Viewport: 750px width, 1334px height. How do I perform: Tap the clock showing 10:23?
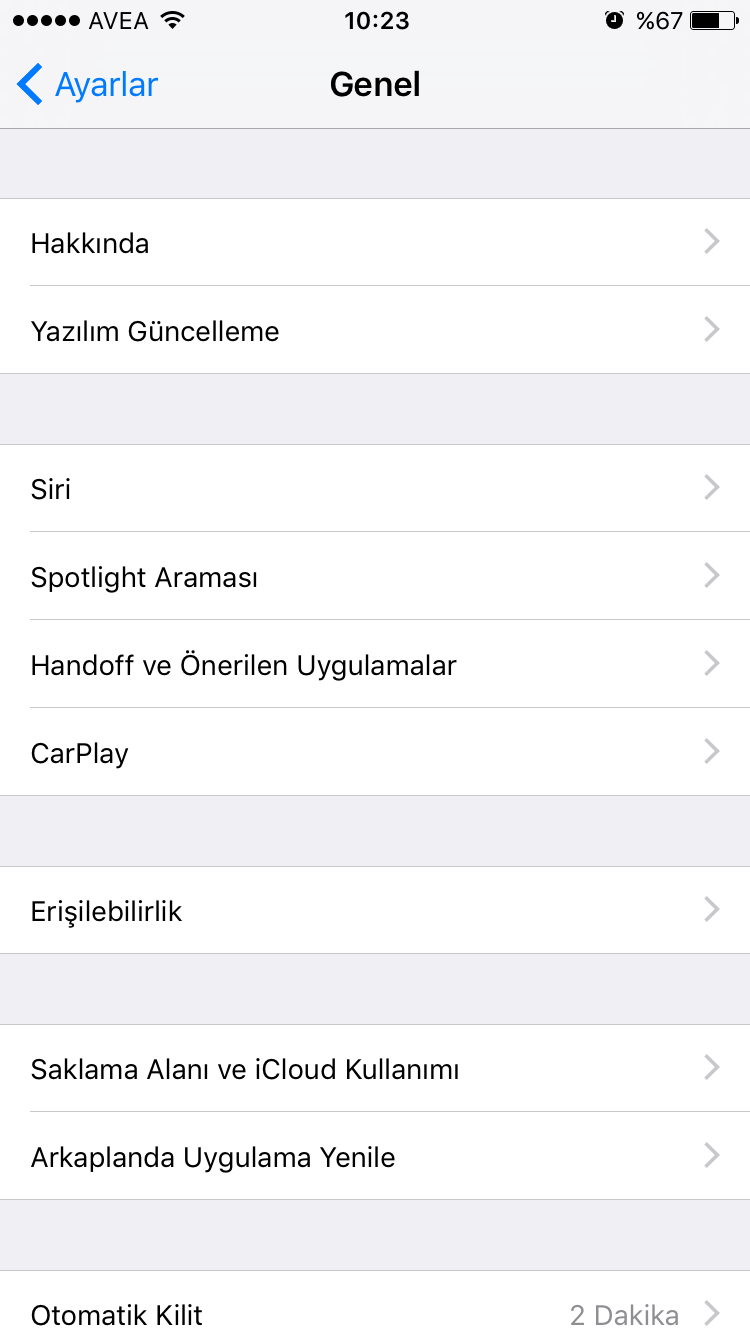pos(375,19)
